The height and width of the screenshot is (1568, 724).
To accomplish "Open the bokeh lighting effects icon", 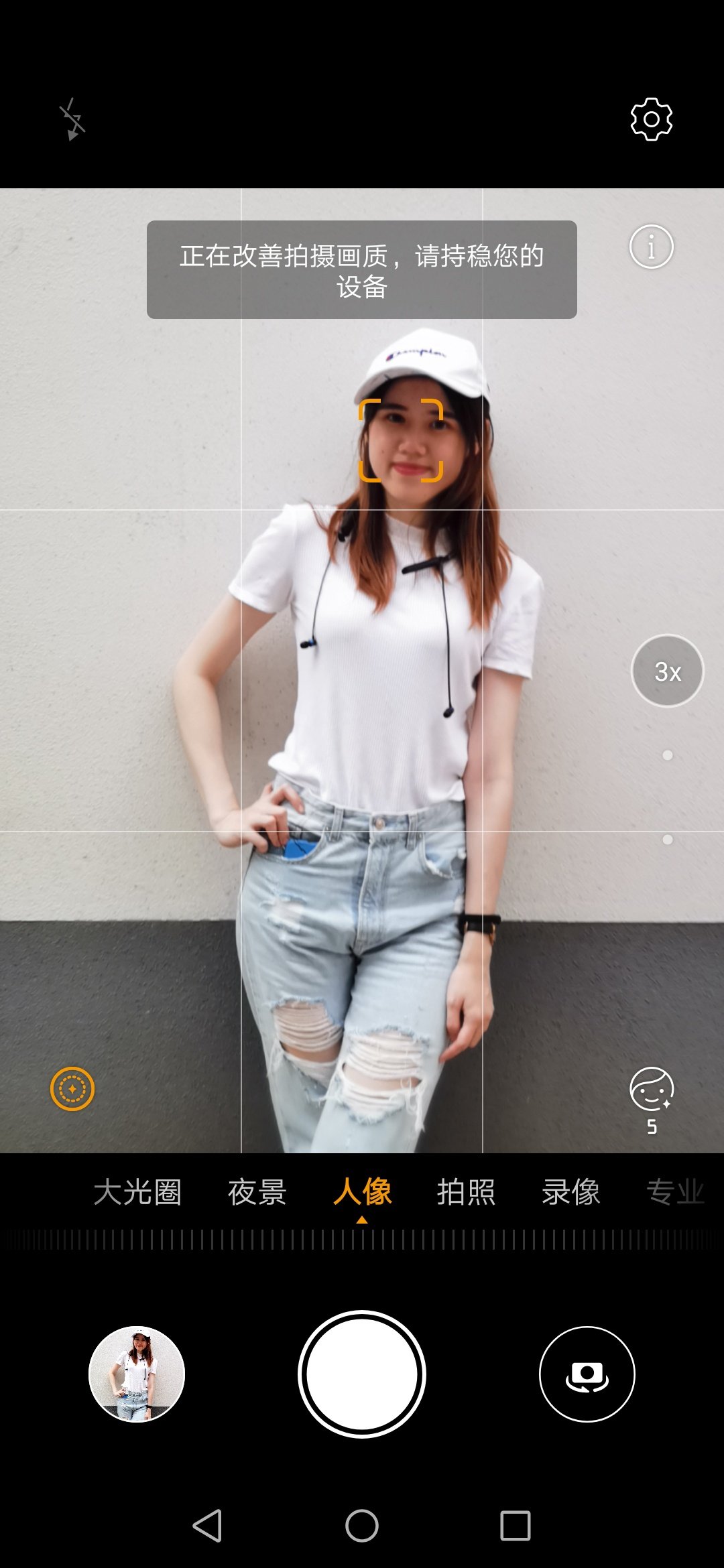I will click(x=72, y=1089).
